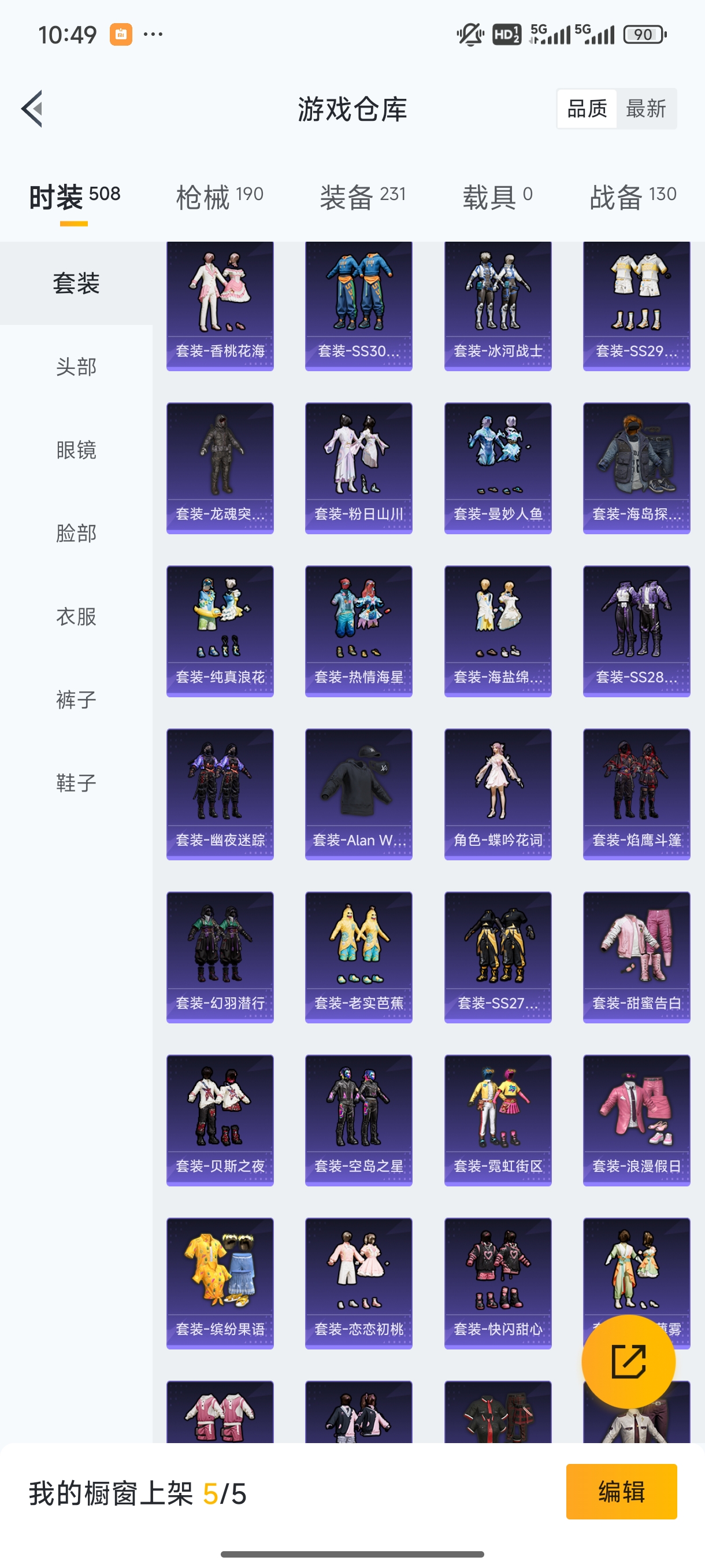This screenshot has height=1568, width=705.
Task: Tap the 编辑 edit button
Action: 622,1492
